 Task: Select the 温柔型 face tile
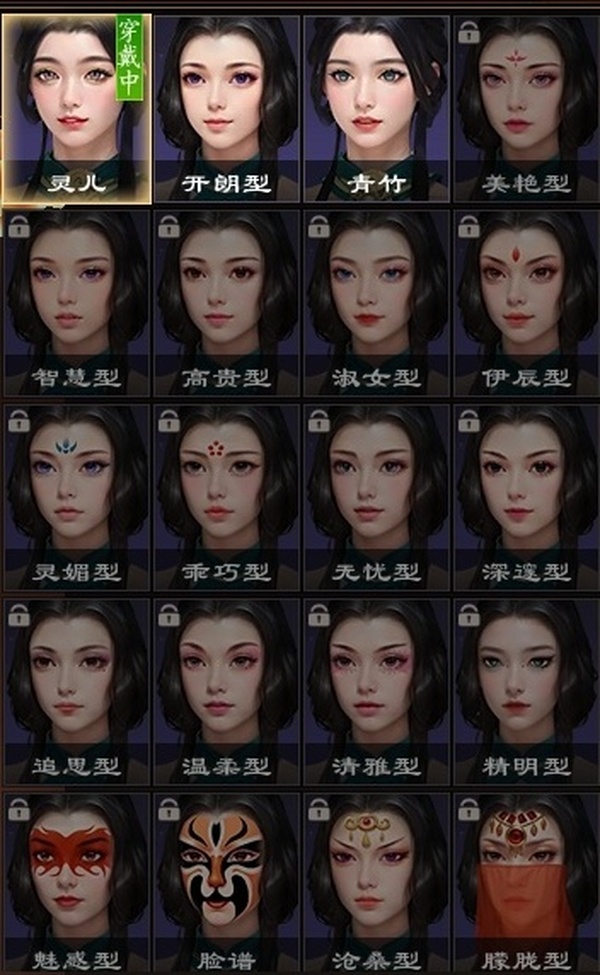click(x=227, y=690)
